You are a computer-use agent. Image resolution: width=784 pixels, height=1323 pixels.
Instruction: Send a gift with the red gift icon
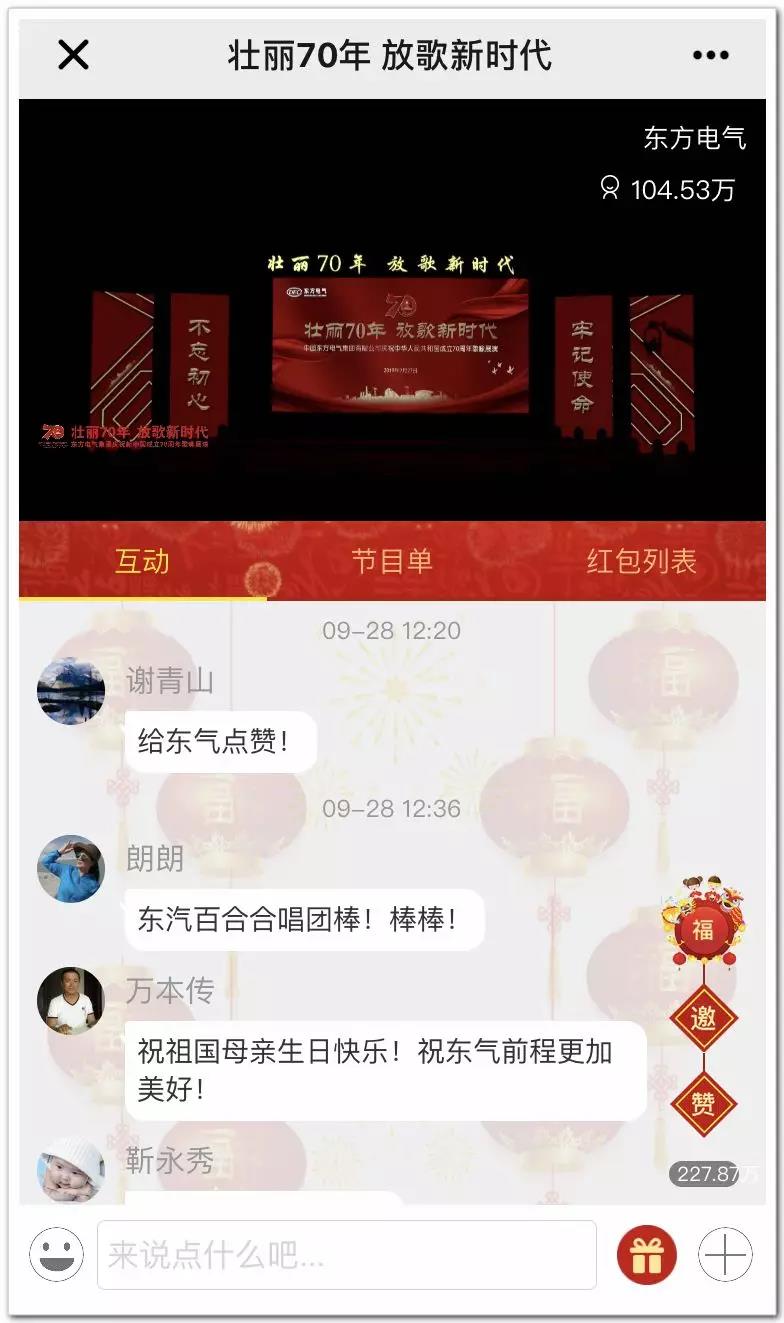tap(646, 1254)
